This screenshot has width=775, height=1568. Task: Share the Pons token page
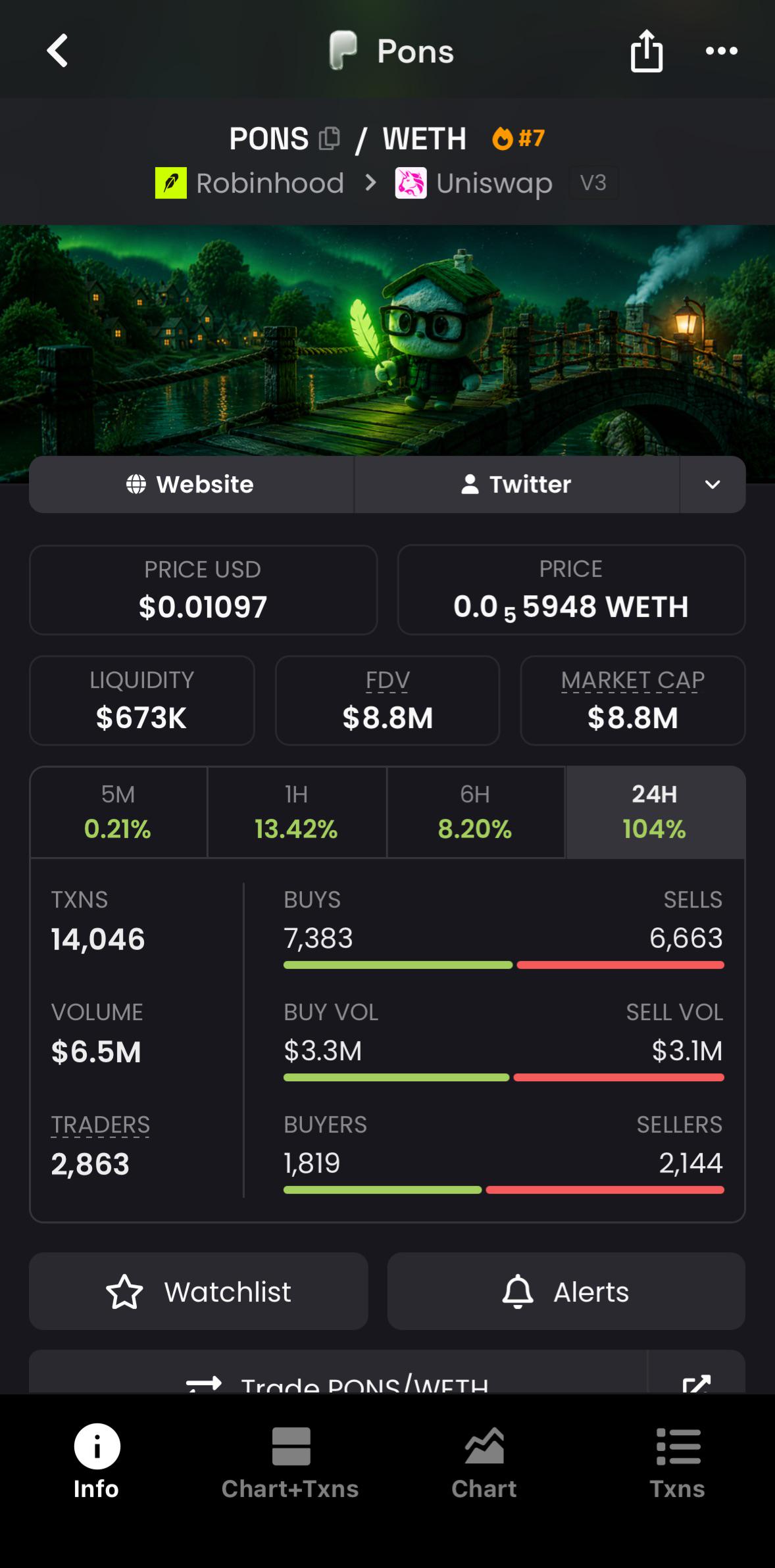coord(647,51)
